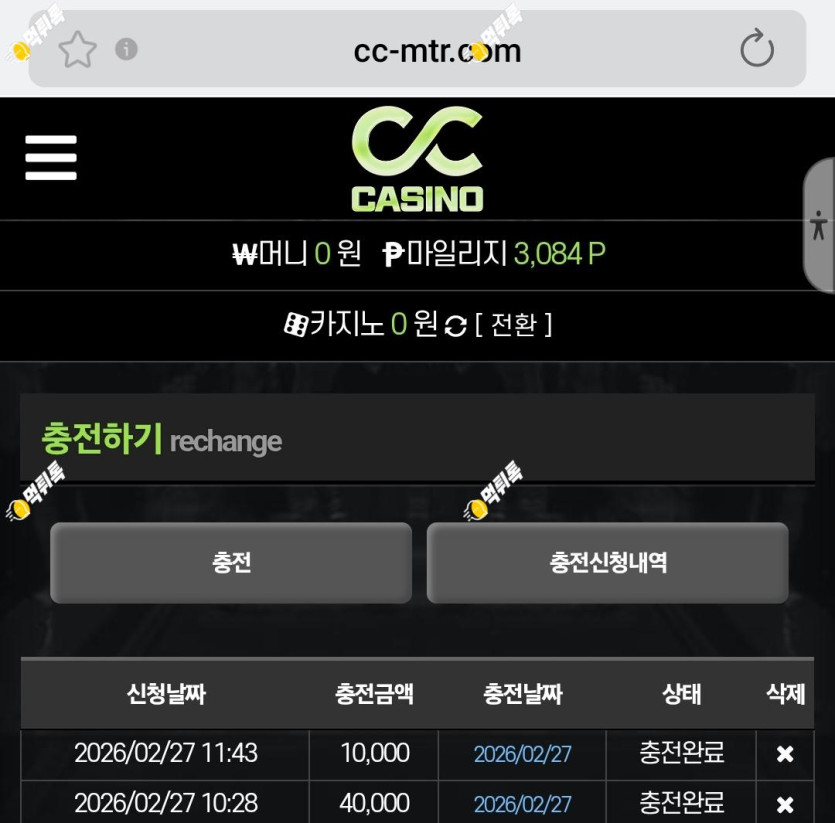835x823 pixels.
Task: Delete the 10:28 40,000 recharge entry
Action: tap(785, 804)
